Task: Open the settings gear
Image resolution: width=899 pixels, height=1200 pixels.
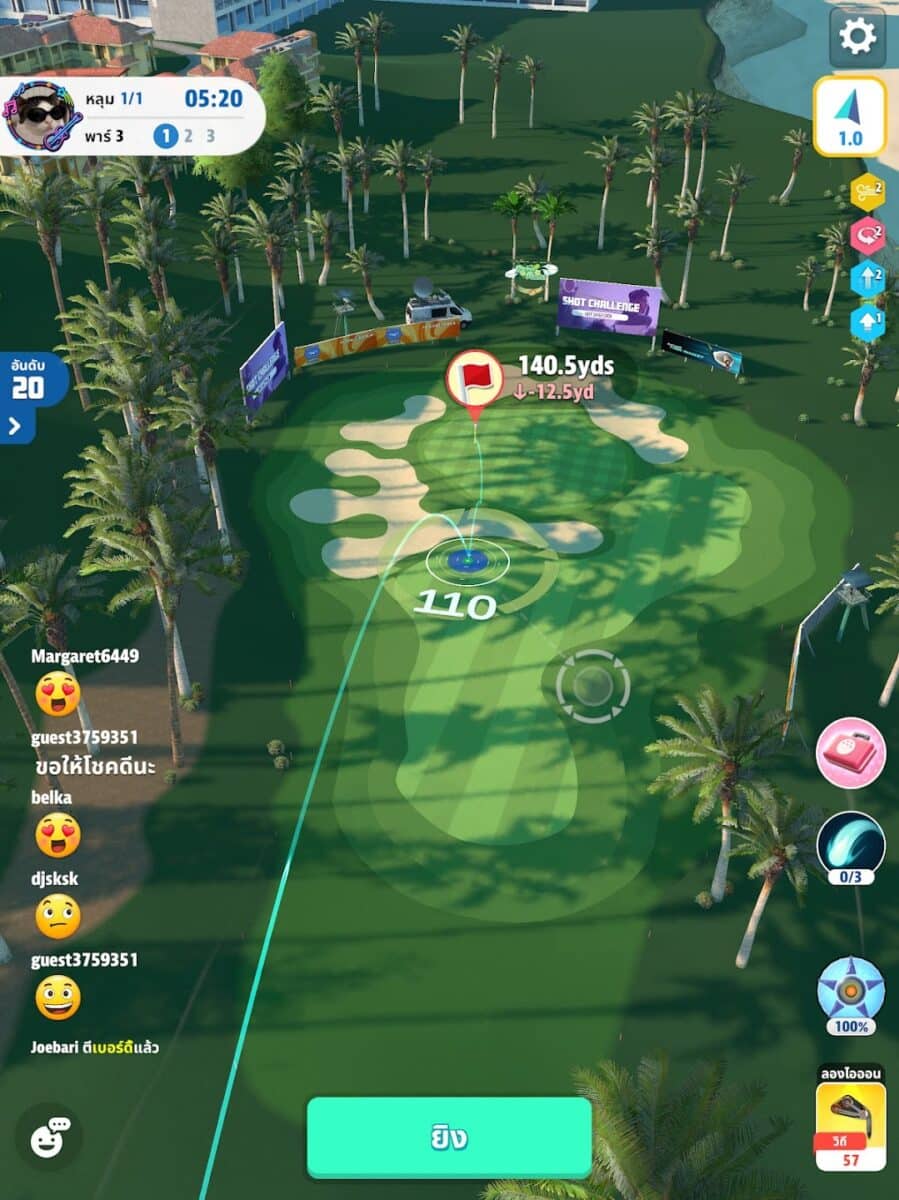Action: (x=857, y=37)
